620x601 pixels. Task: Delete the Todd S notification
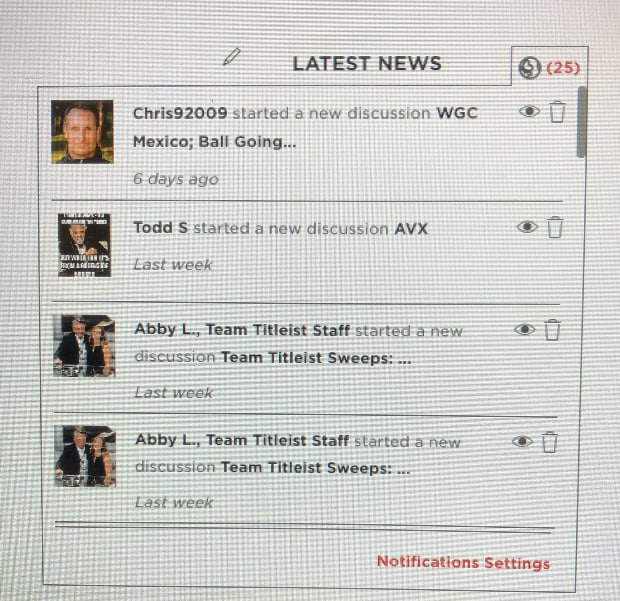click(554, 228)
